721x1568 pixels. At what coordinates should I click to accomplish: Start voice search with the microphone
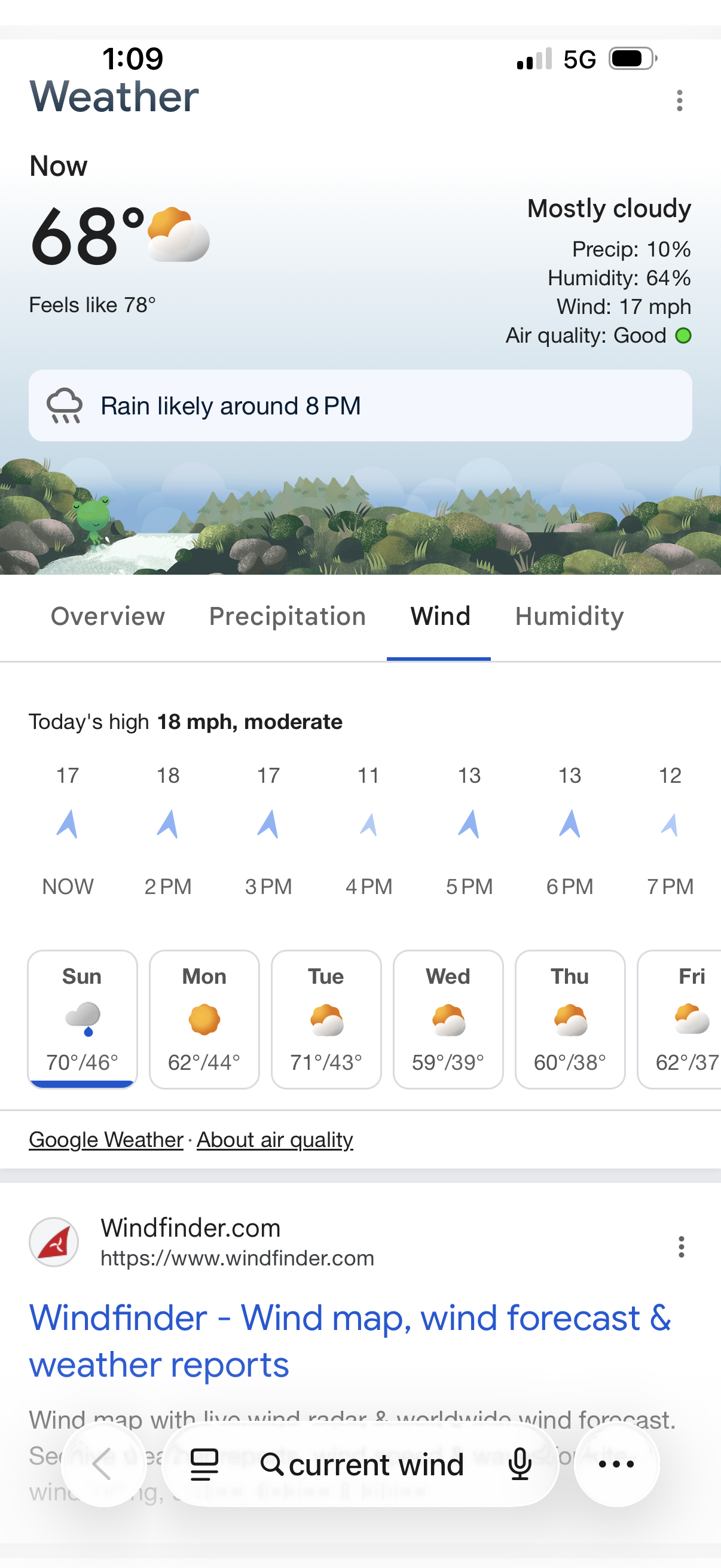[x=520, y=1464]
